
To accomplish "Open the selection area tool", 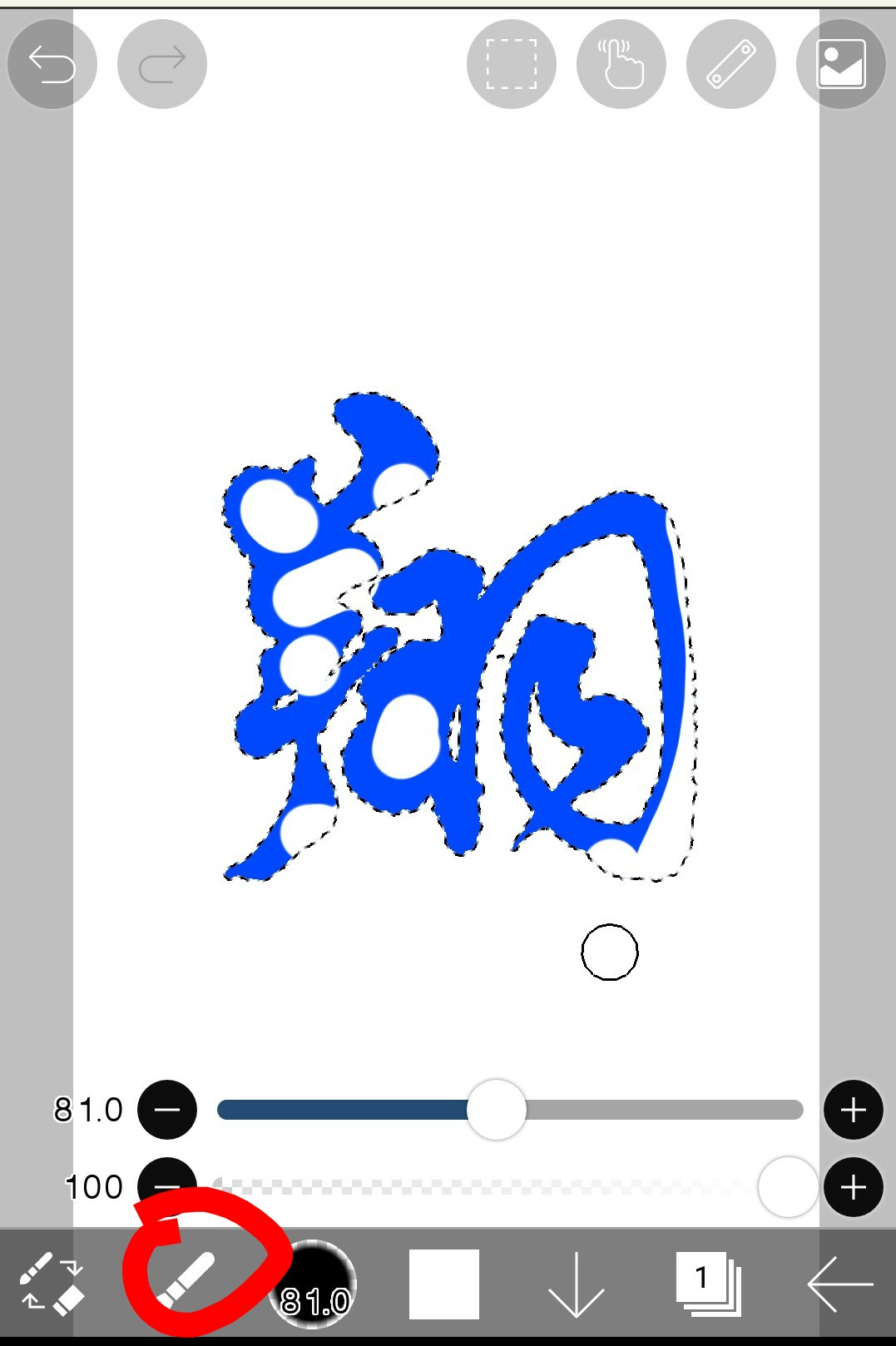I will (x=511, y=64).
